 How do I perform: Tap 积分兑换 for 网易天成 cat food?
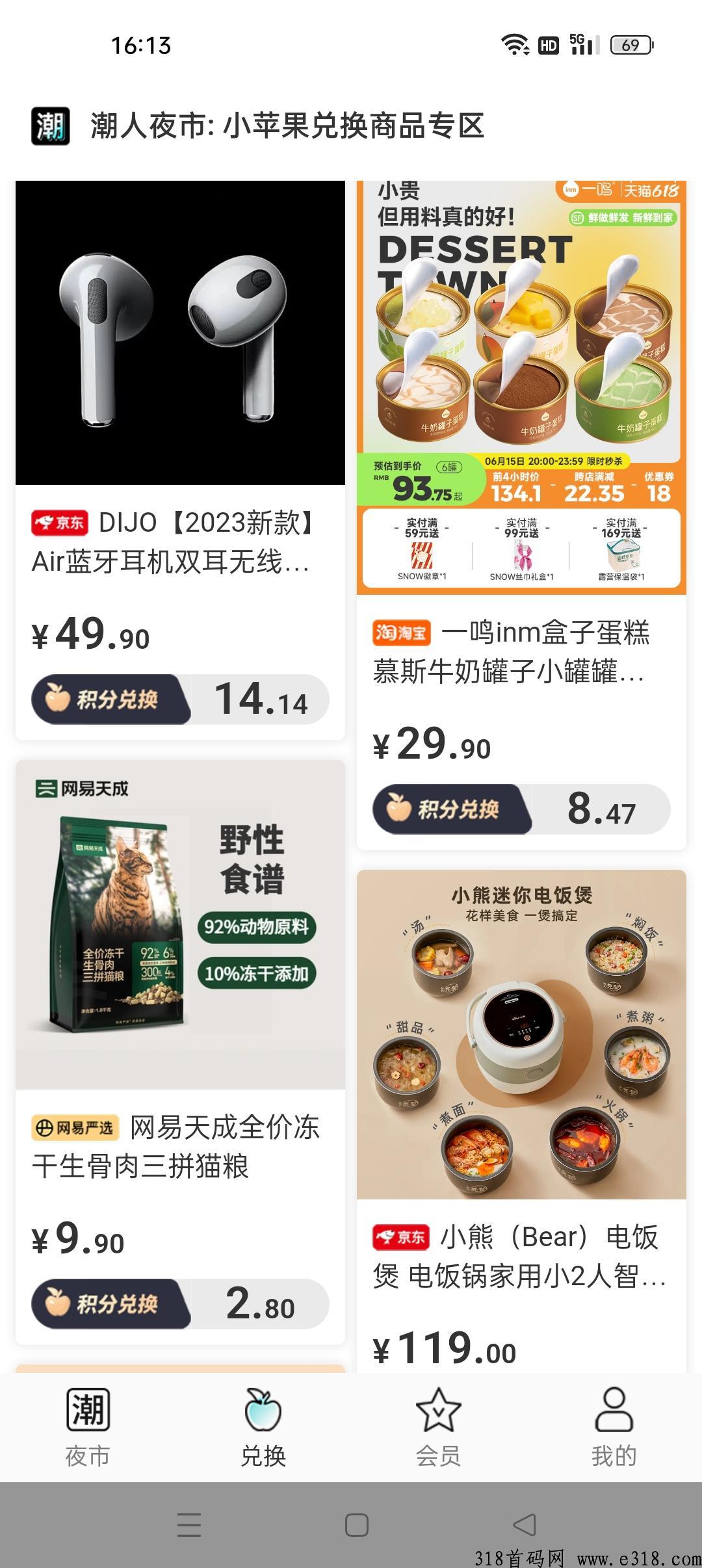tap(110, 1304)
